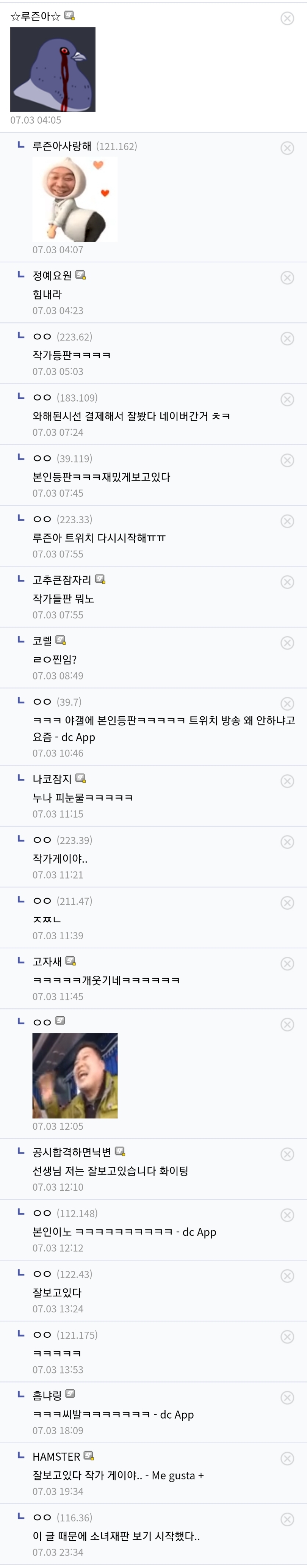This screenshot has height=1568, width=307.
Task: Remove the reply 작가게이야.. by ㅇㅇ (223.39)
Action: pyautogui.click(x=287, y=842)
